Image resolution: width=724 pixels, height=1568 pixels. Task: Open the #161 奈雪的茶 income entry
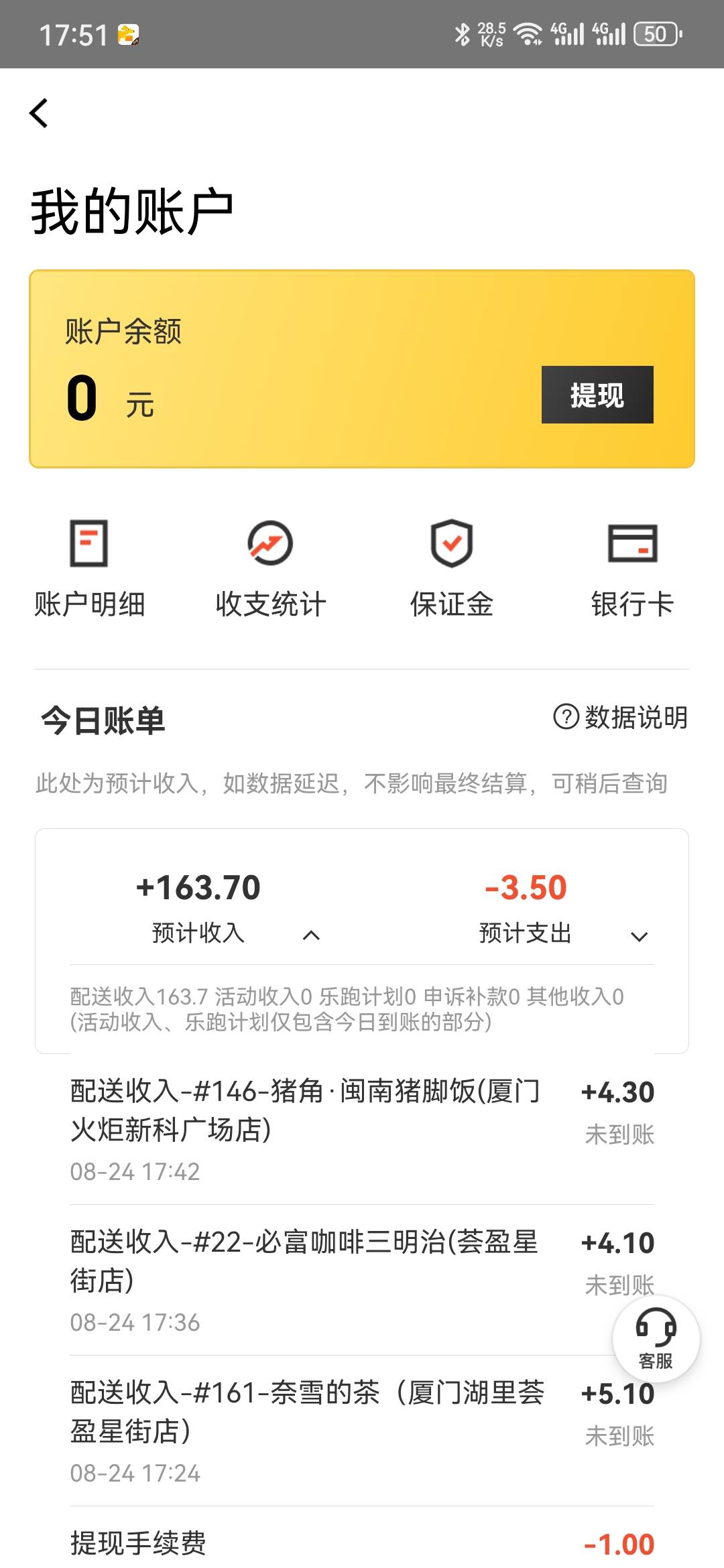[x=362, y=1431]
